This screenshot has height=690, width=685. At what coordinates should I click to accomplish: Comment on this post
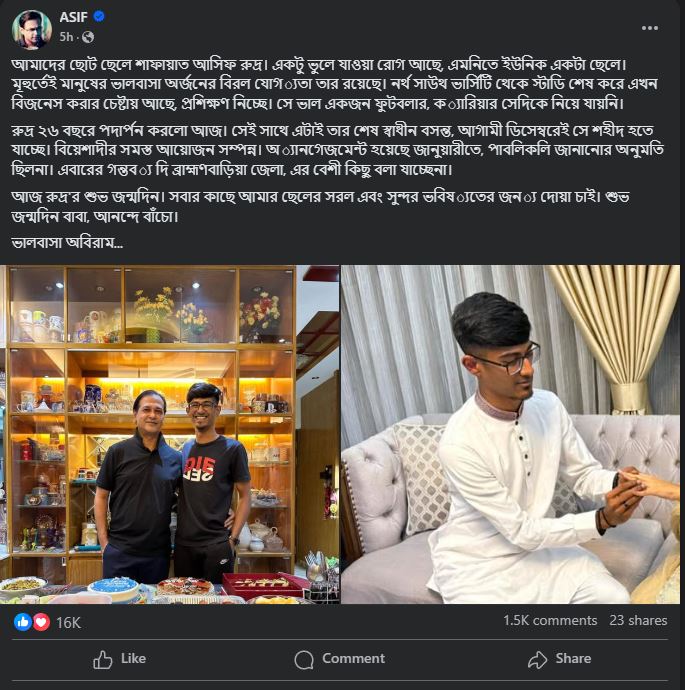point(340,659)
